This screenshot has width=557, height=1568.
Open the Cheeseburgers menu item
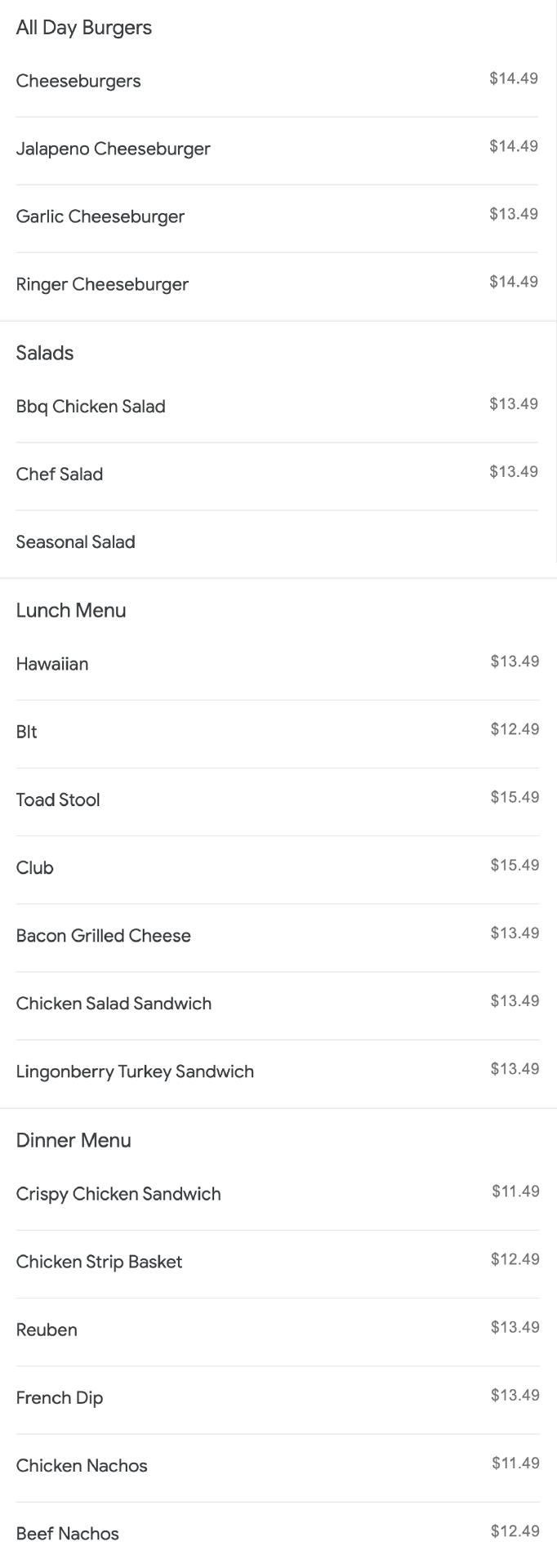[x=78, y=82]
